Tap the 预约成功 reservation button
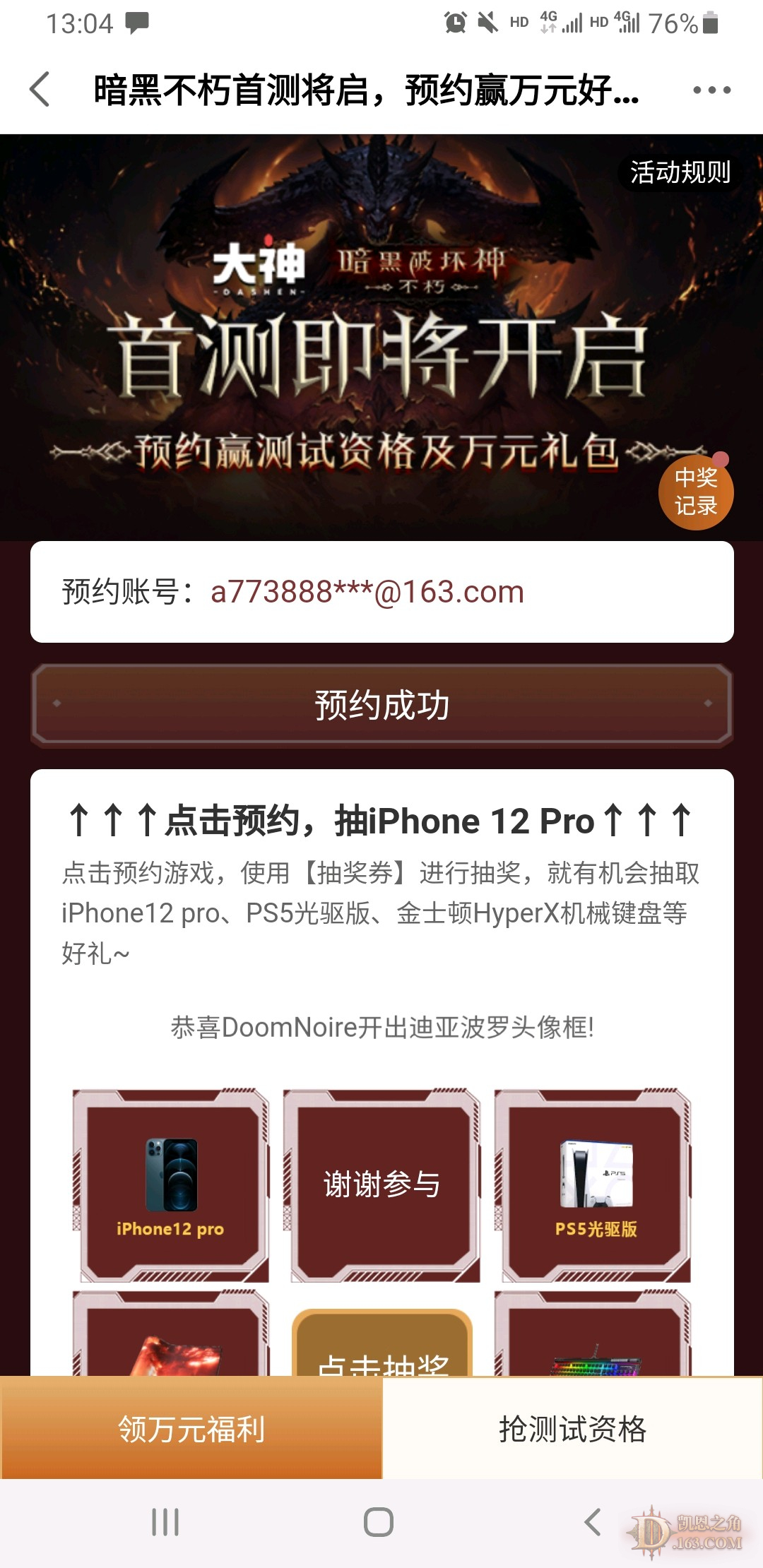This screenshot has height=1568, width=763. [x=381, y=704]
